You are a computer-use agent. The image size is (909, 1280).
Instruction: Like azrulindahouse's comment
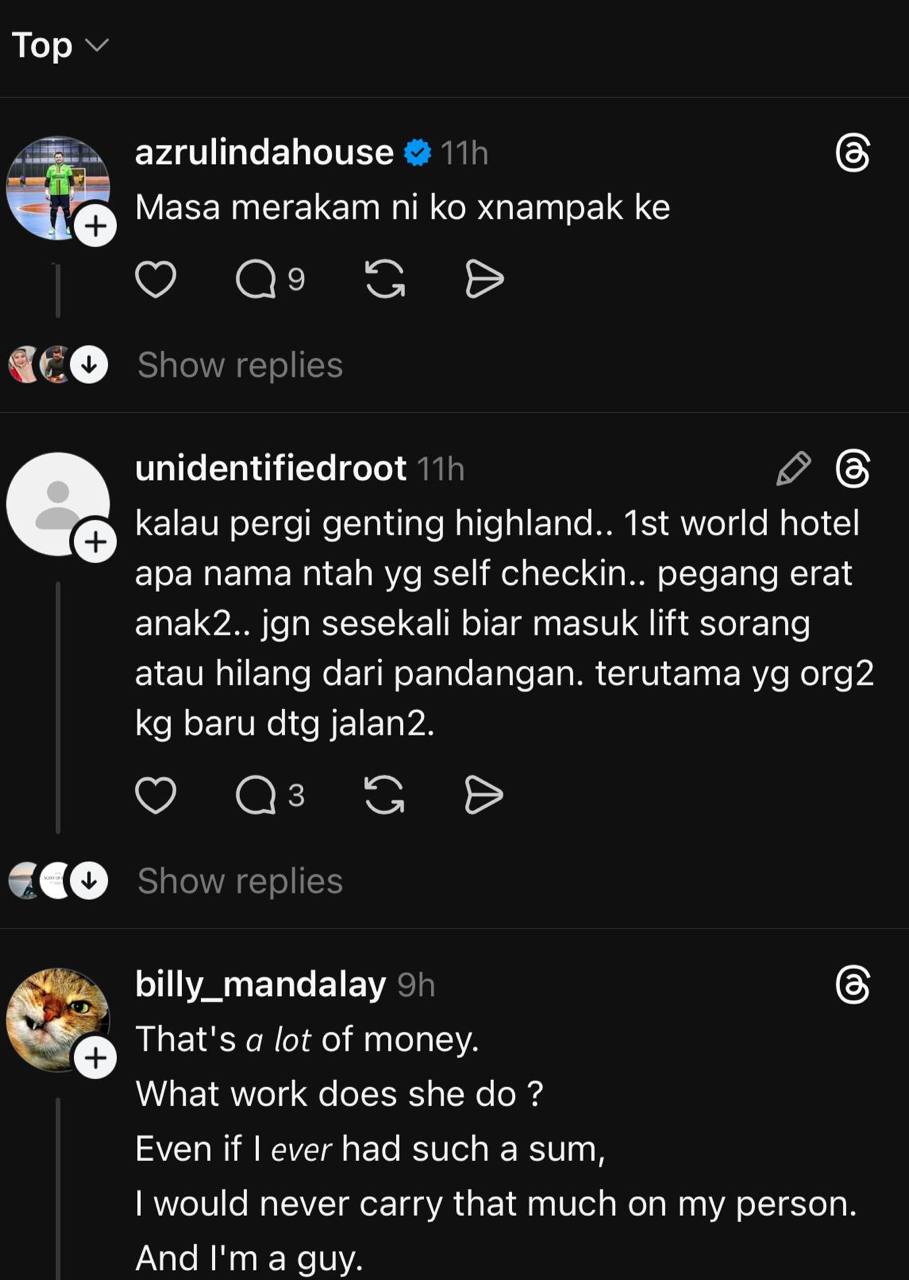(155, 281)
